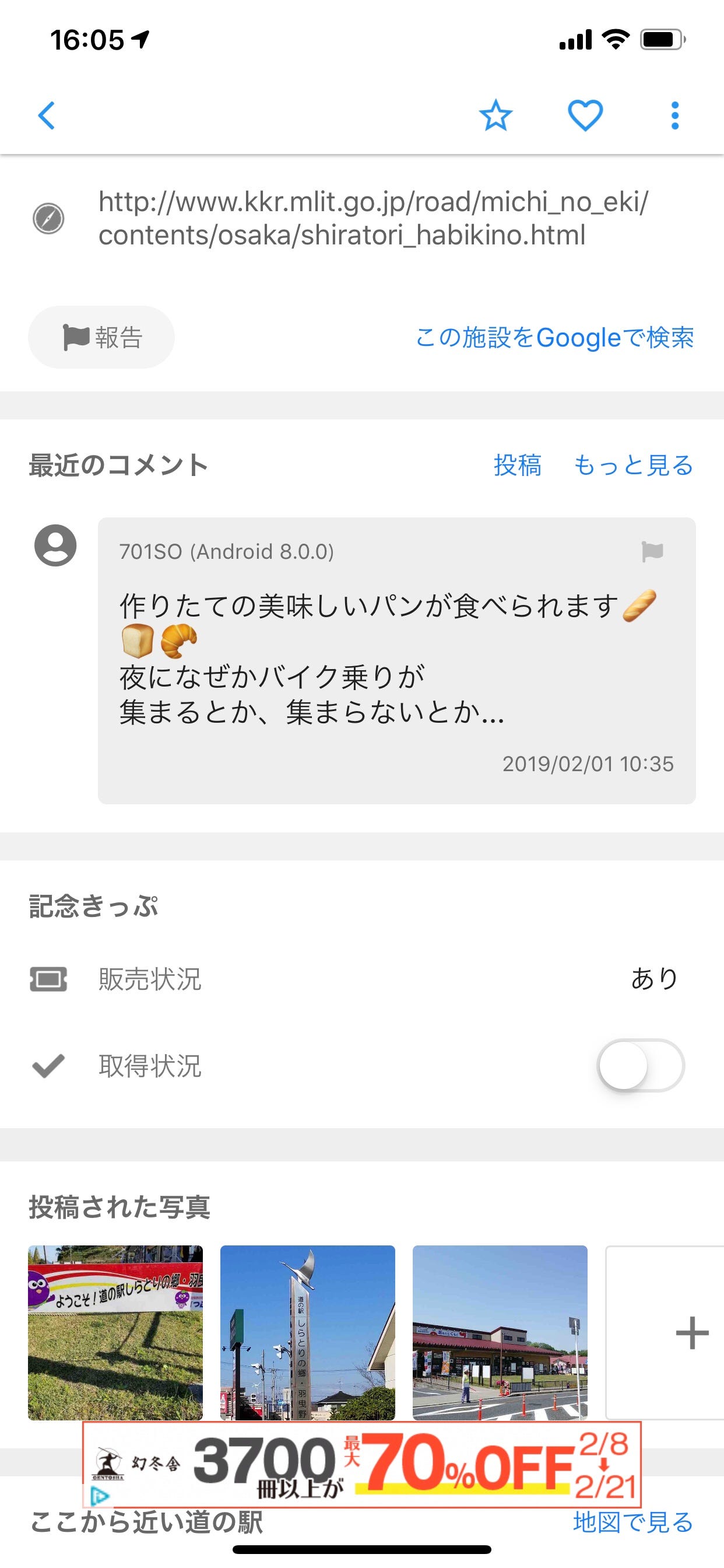Open the station building photo
This screenshot has width=724, height=1568.
(x=500, y=1332)
